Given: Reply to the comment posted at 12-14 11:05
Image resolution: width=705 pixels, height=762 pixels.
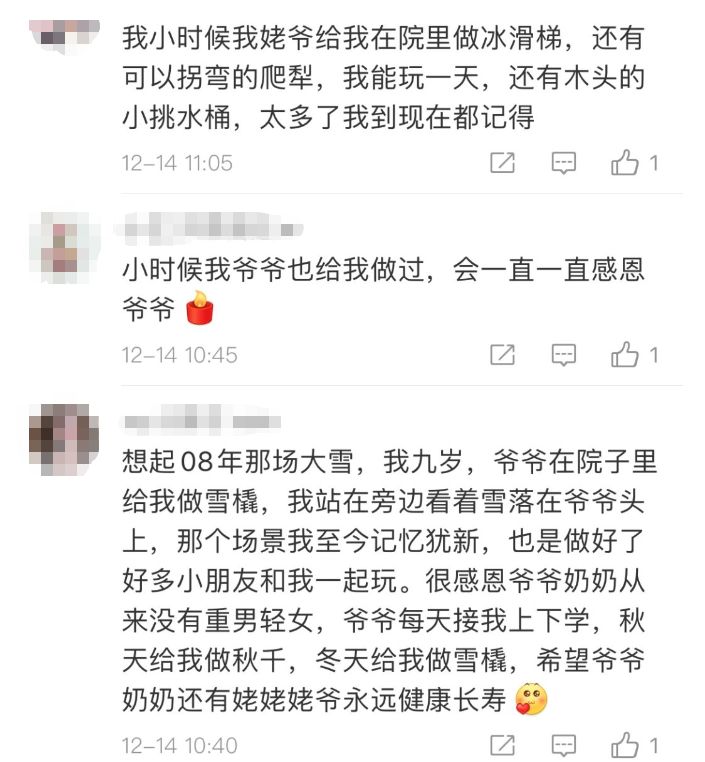Looking at the screenshot, I should point(565,162).
